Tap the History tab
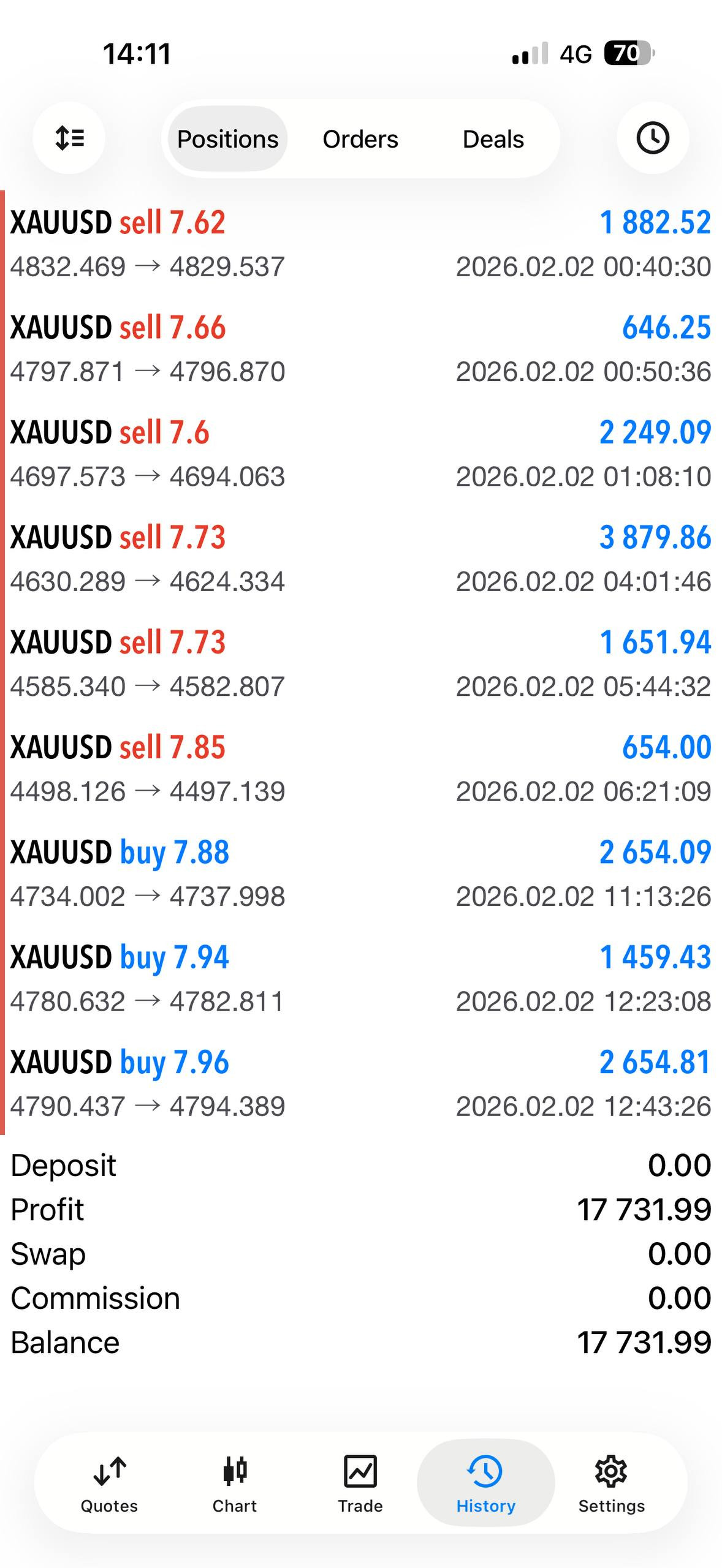 (485, 1483)
